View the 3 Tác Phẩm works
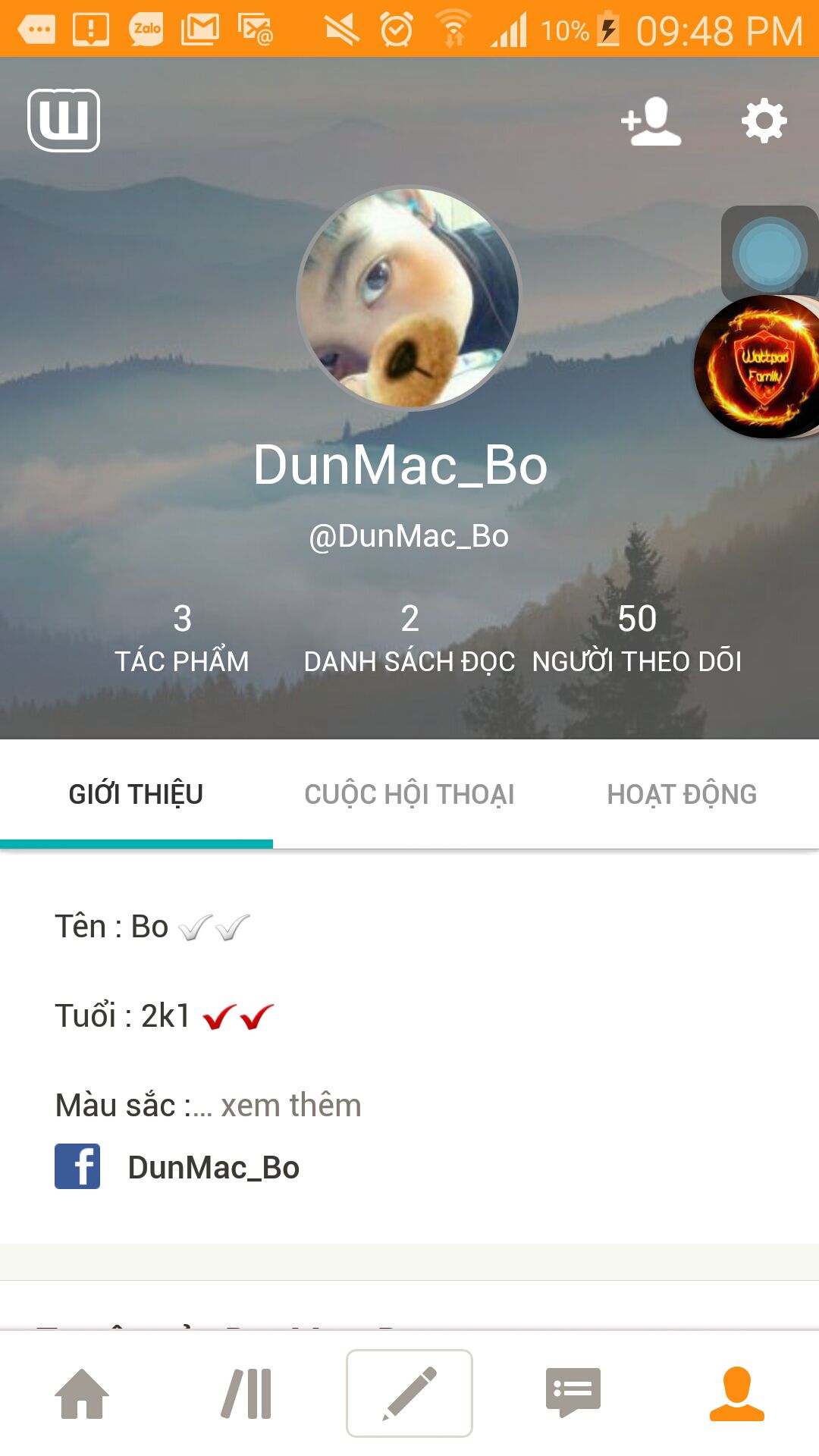This screenshot has width=819, height=1456. (x=182, y=639)
